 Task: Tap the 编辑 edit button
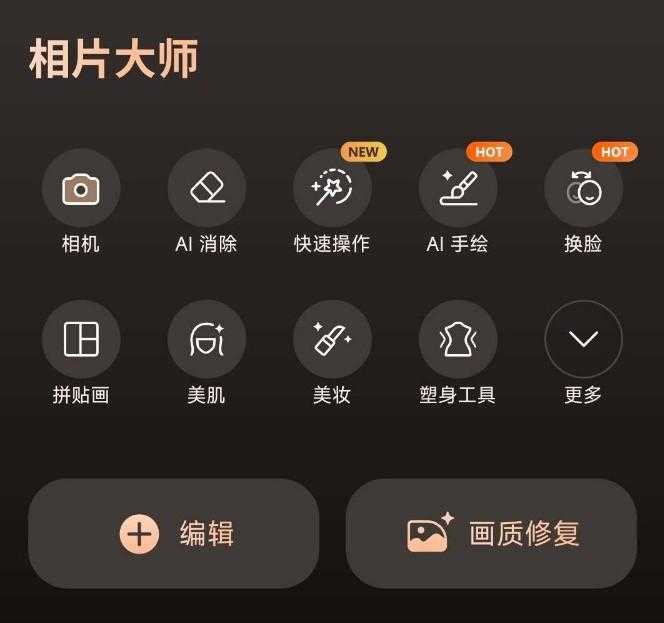point(174,533)
